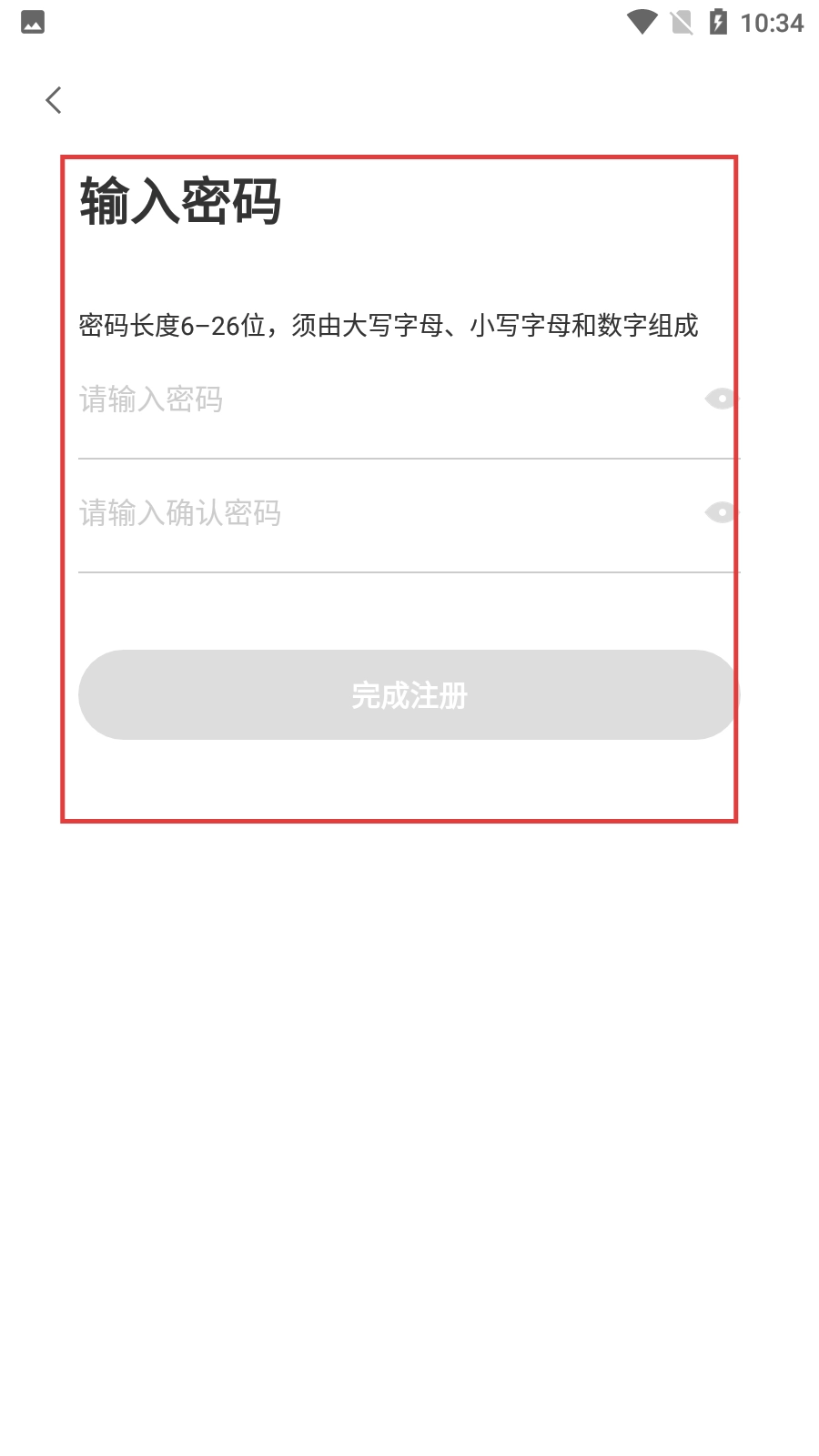
Task: Show the password via its eye icon
Action: pyautogui.click(x=721, y=399)
